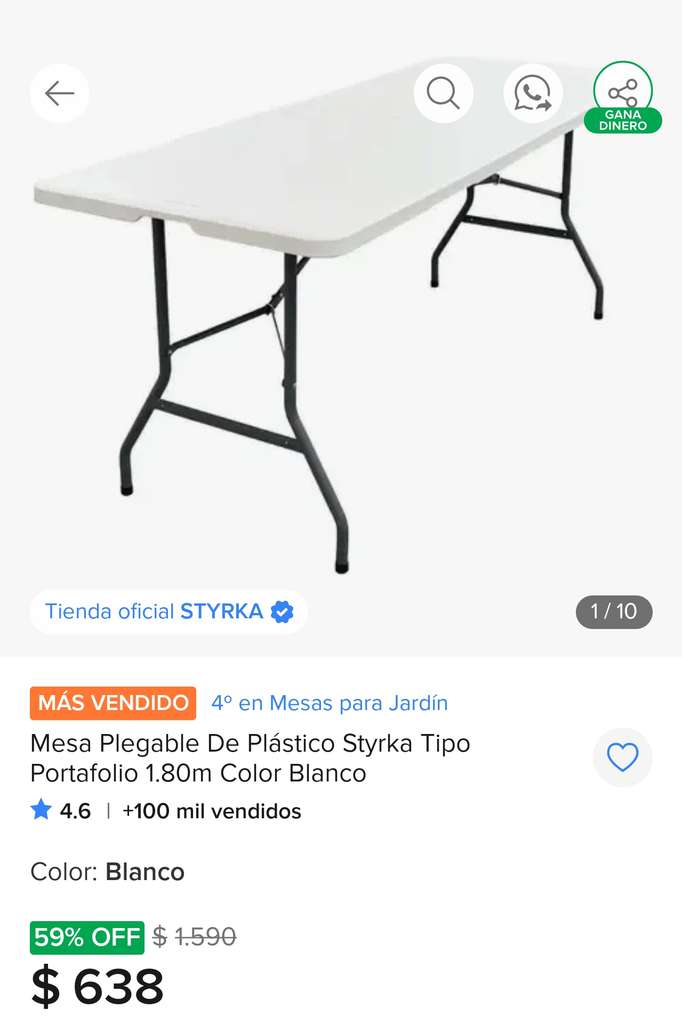Tap the Gana Dinero share button
The height and width of the screenshot is (1024, 682).
pos(623,97)
